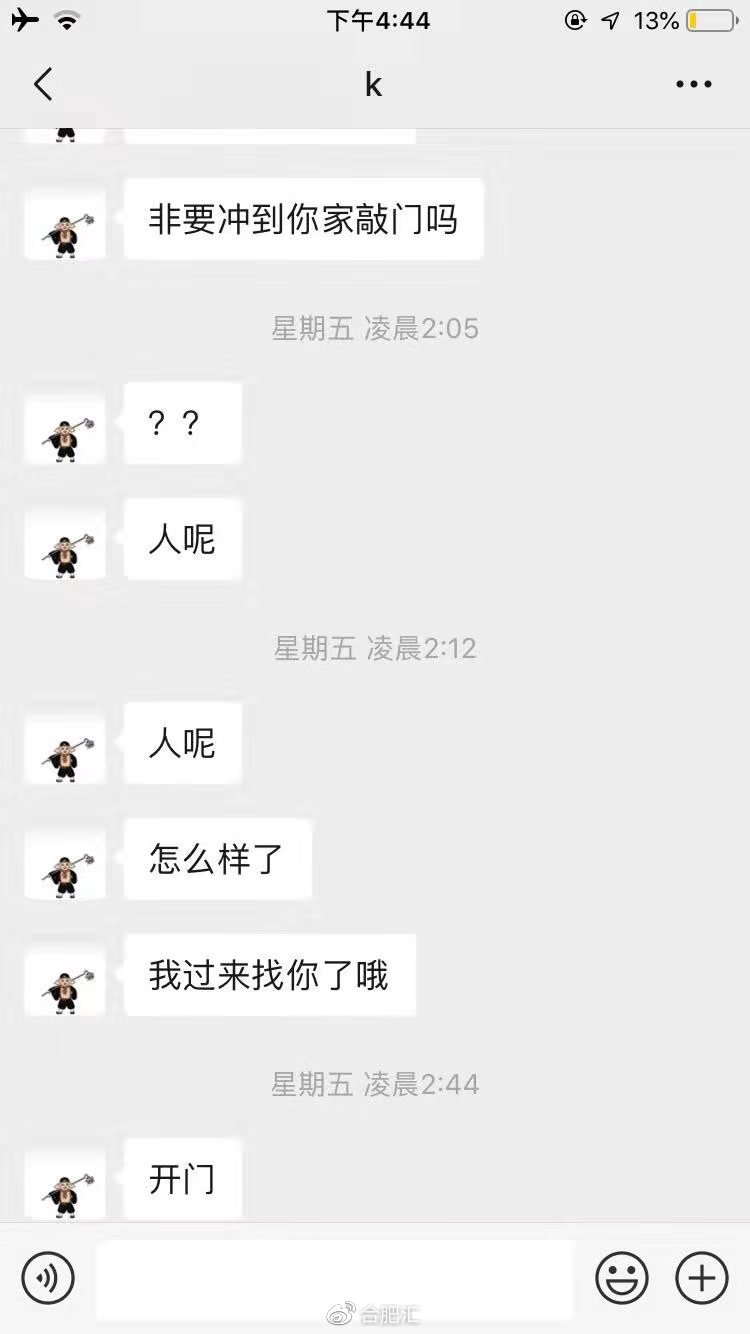
Task: Switch to voice message input
Action: pyautogui.click(x=48, y=1277)
